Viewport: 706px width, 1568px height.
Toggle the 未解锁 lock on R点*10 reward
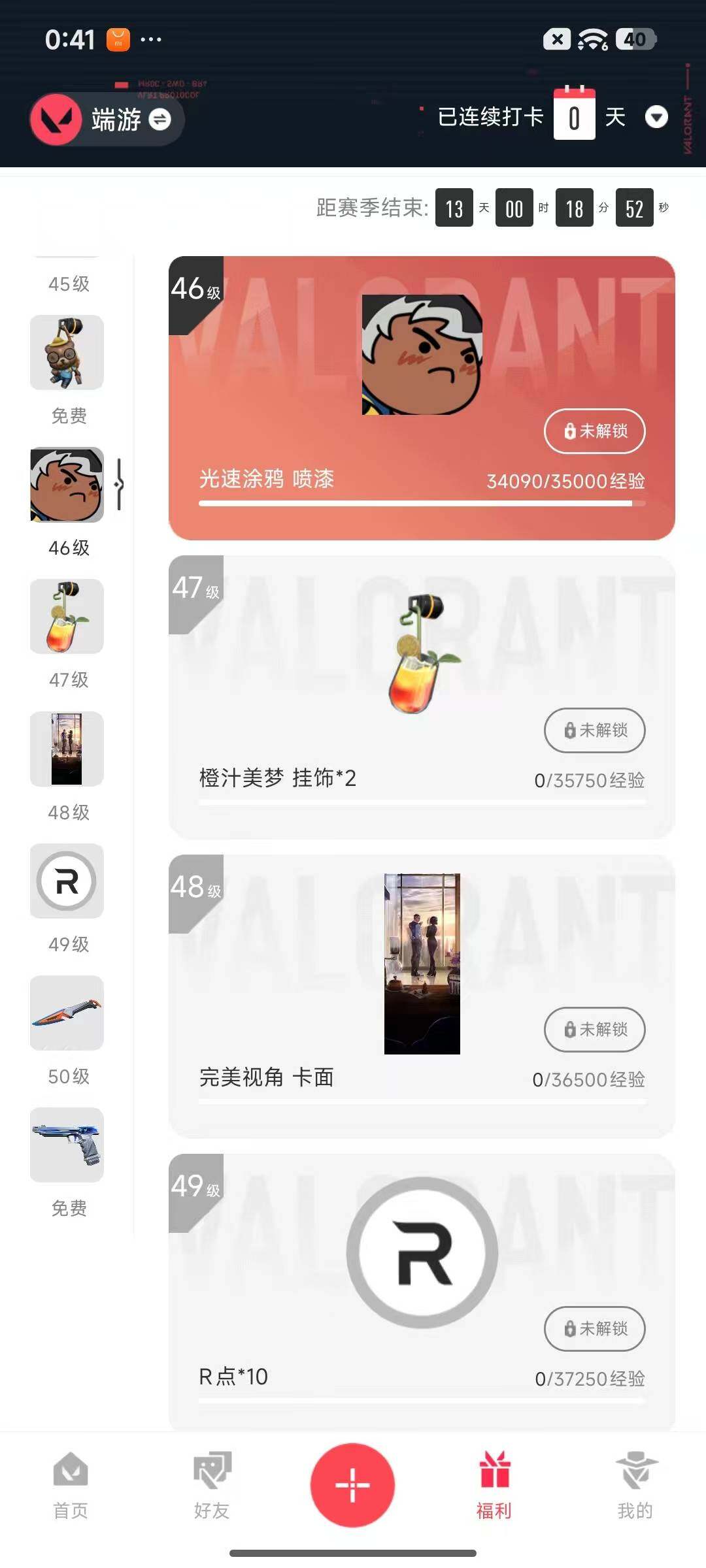click(594, 1329)
